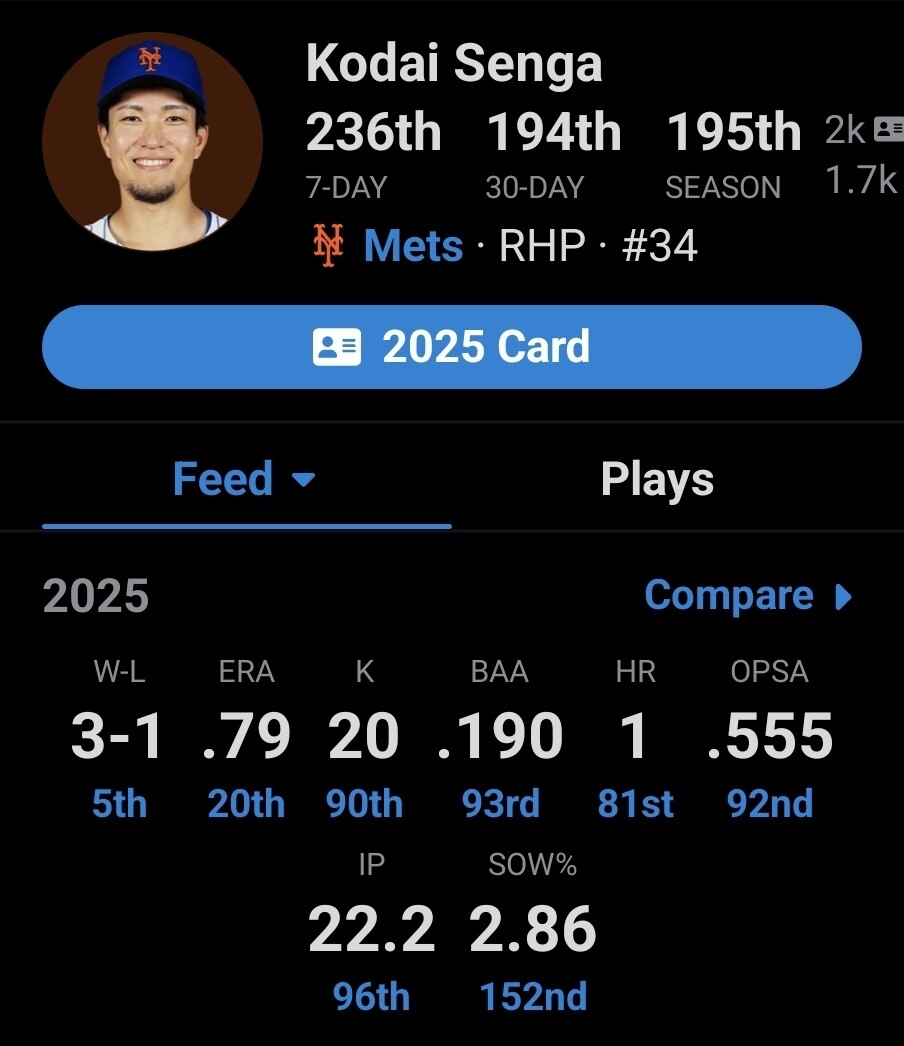Open the Mets team link
The image size is (904, 1046).
412,246
